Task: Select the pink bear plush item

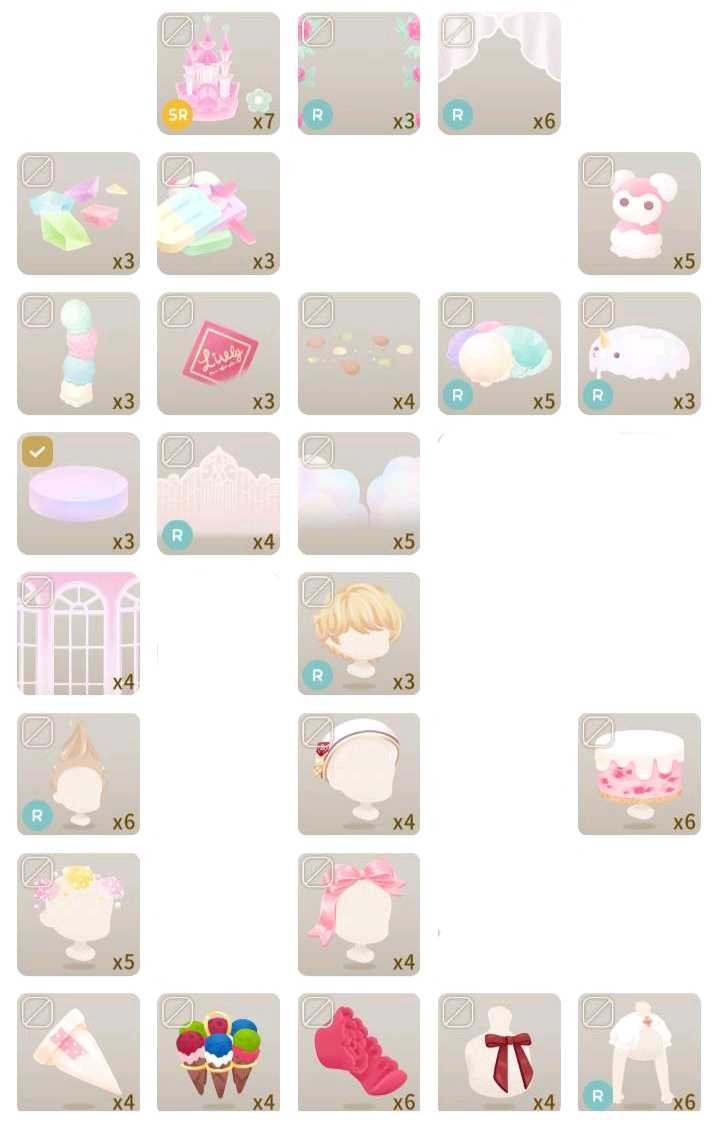Action: 639,213
